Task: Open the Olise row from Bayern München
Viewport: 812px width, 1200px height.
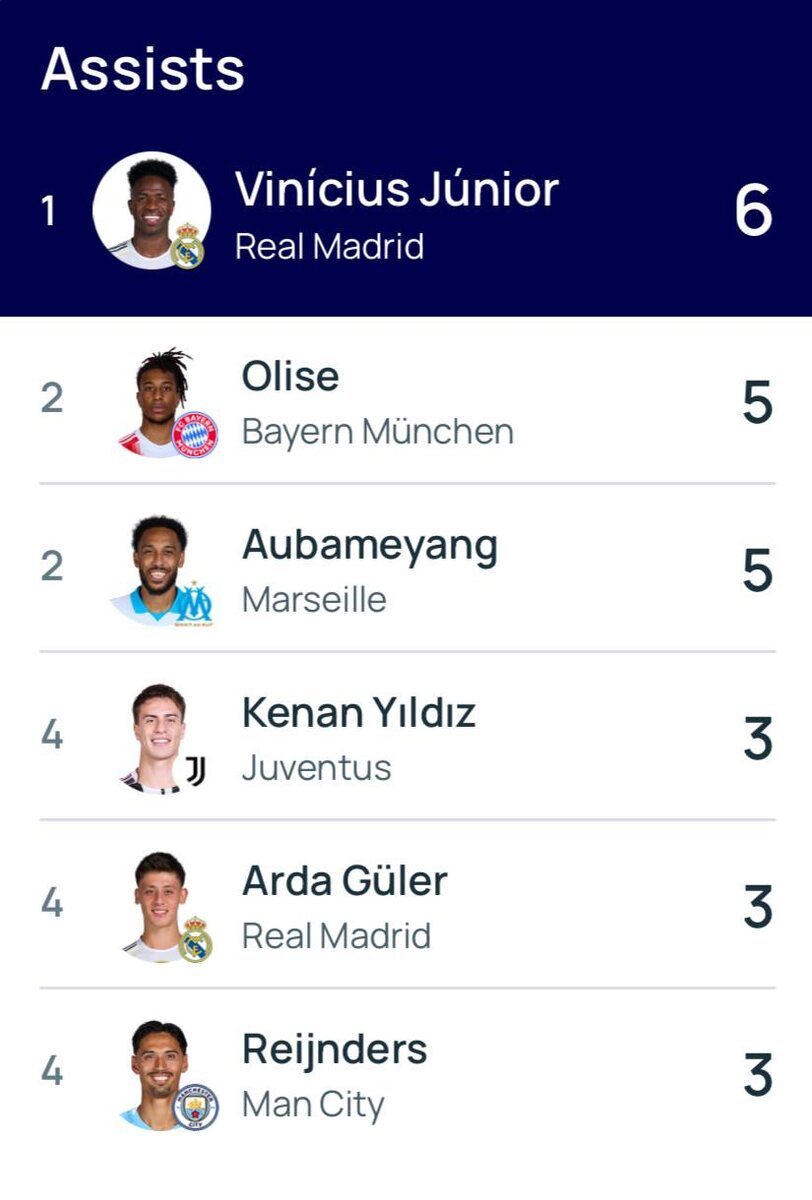Action: tap(406, 401)
